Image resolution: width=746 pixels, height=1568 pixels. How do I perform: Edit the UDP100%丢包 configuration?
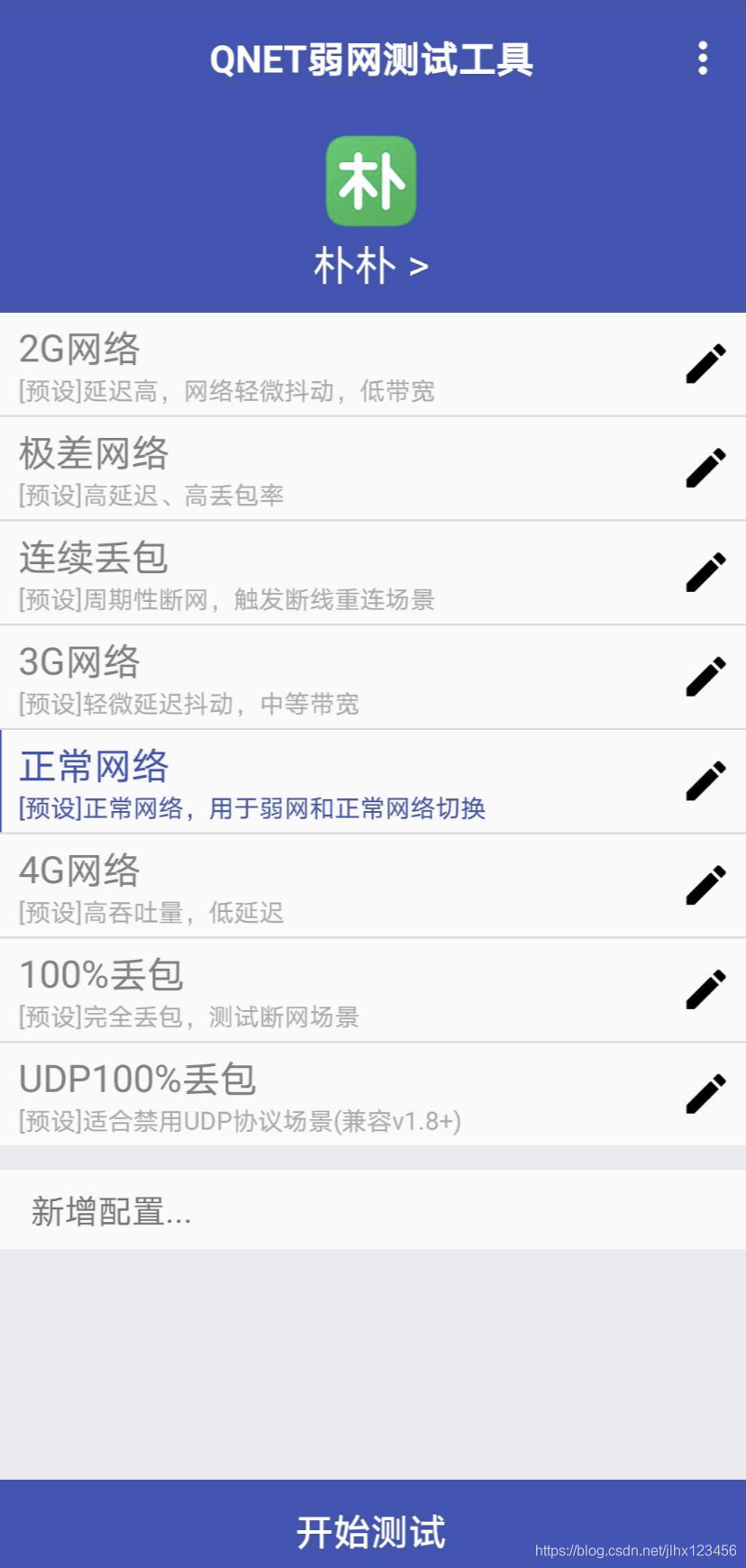[705, 1094]
